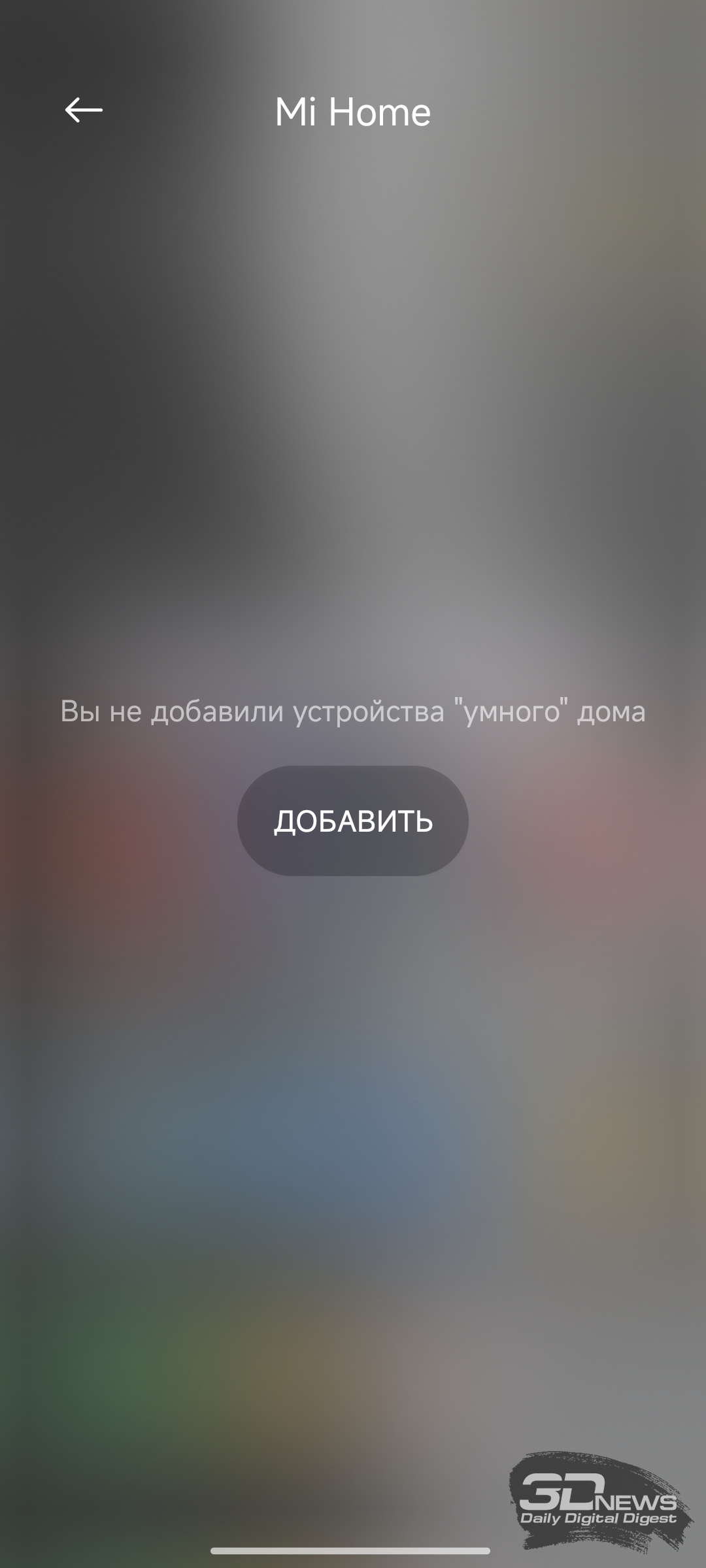The image size is (706, 1568).
Task: Tap ДОБАВИТЬ to add smart home device
Action: [x=353, y=821]
